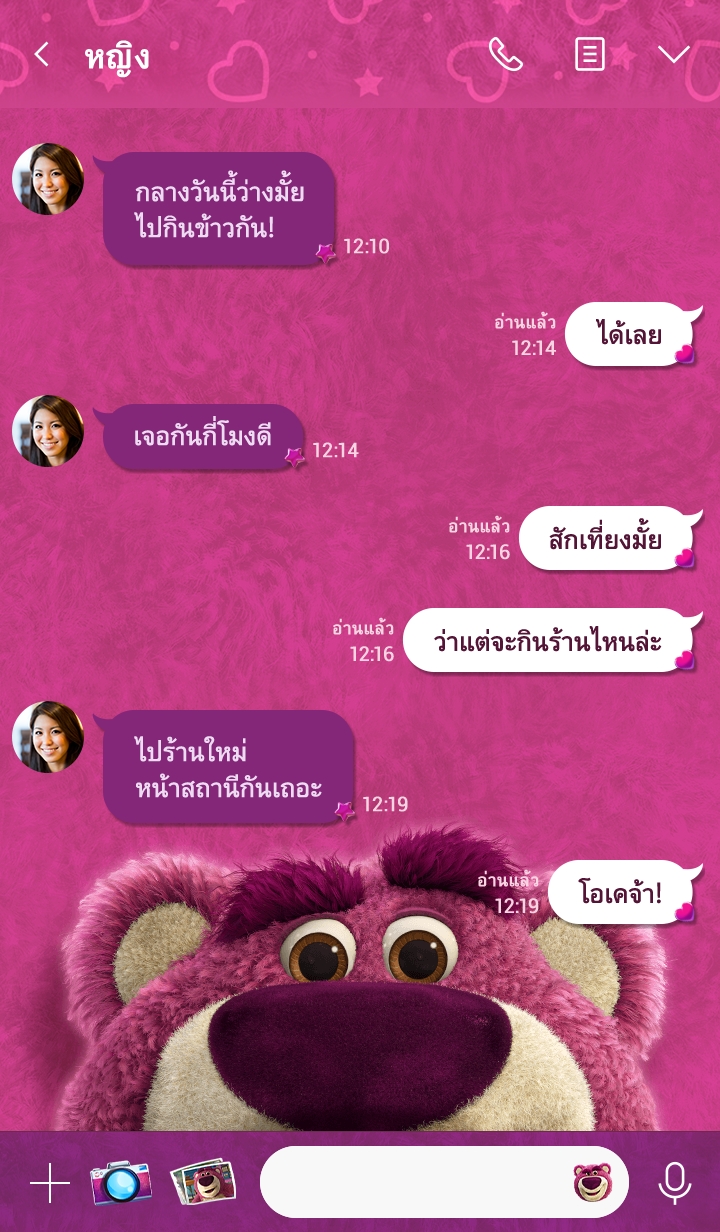This screenshot has width=720, height=1232.
Task: Open the photo gallery picker
Action: click(203, 1183)
